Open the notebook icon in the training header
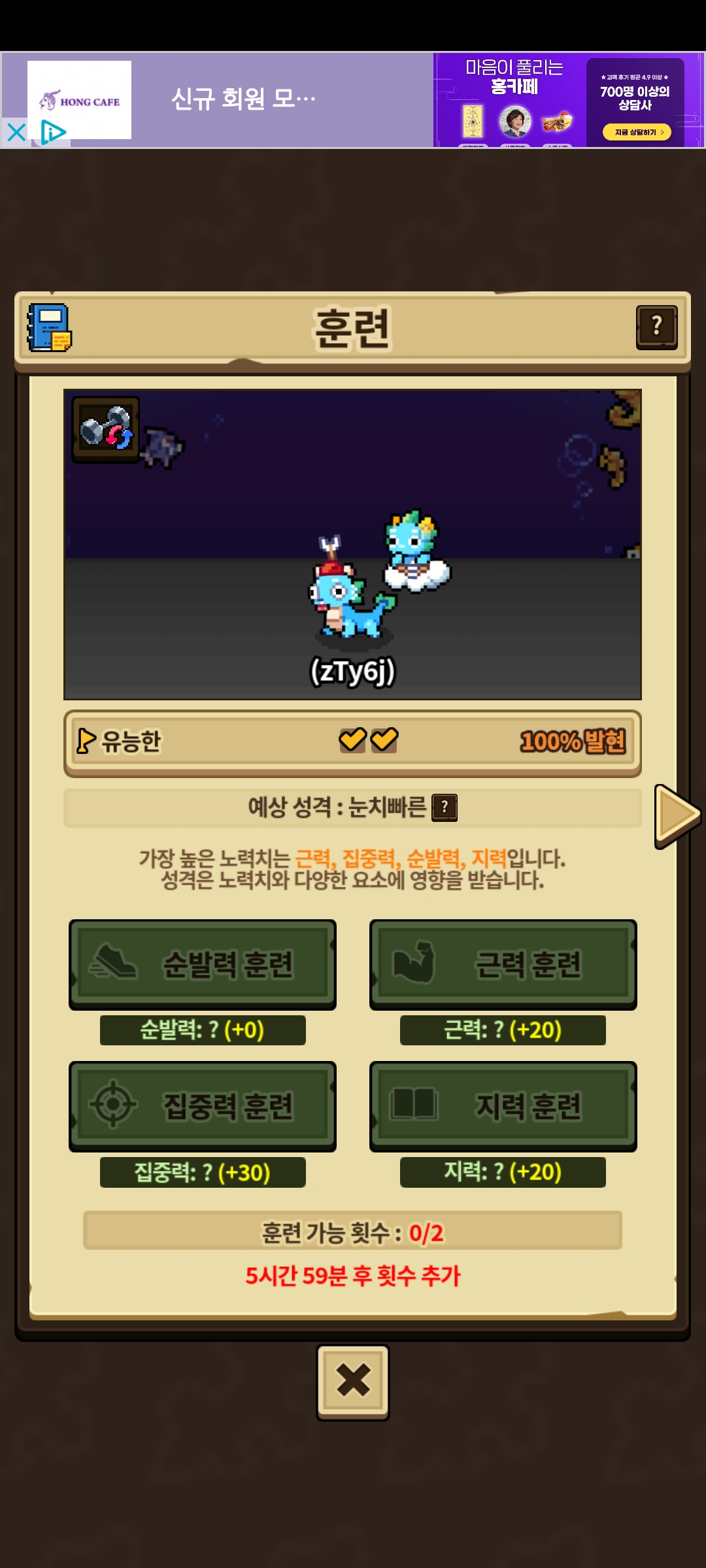The image size is (706, 1568). point(49,327)
